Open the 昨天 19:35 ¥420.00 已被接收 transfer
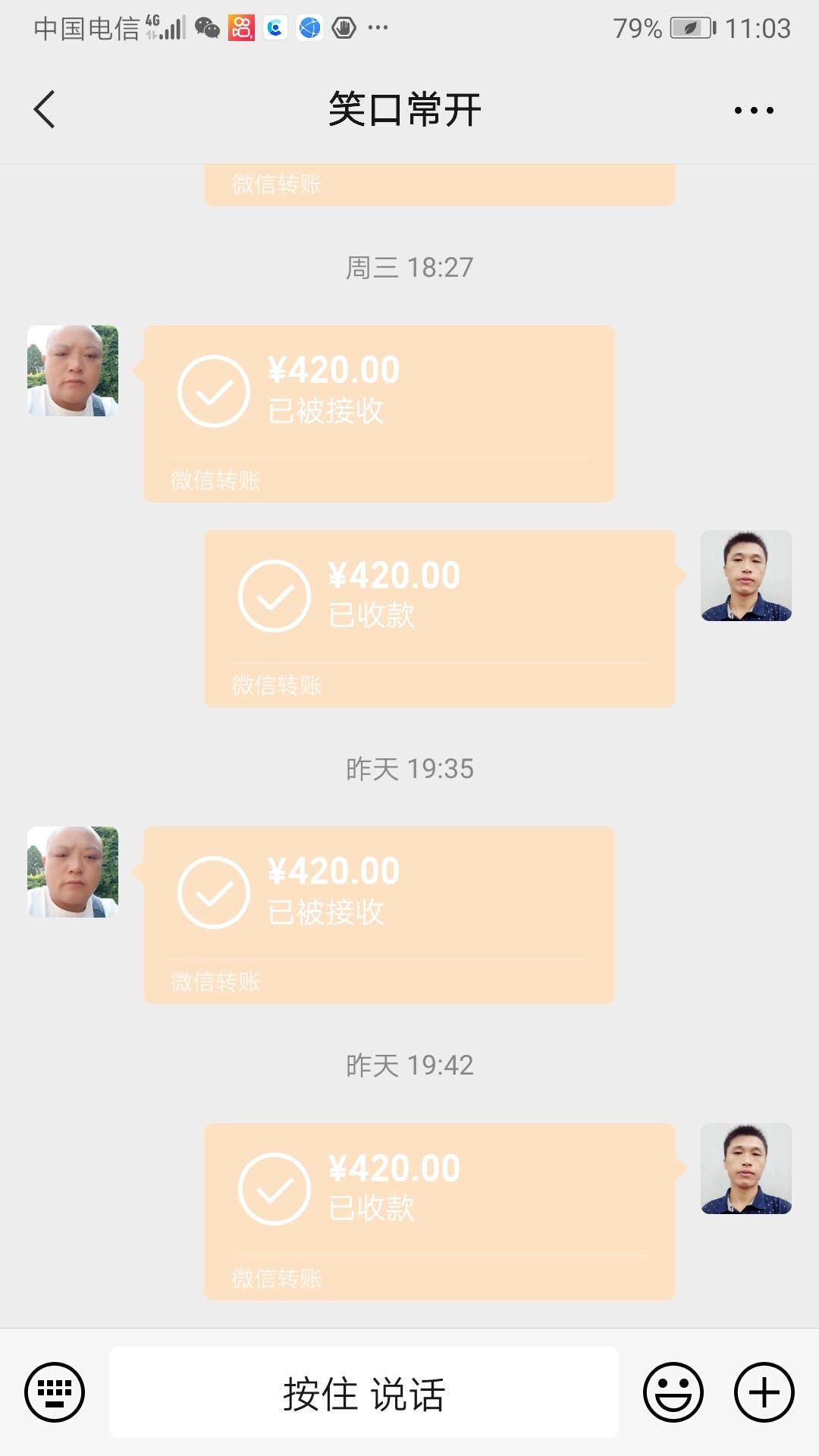Screen dimensions: 819x1456 pyautogui.click(x=379, y=915)
